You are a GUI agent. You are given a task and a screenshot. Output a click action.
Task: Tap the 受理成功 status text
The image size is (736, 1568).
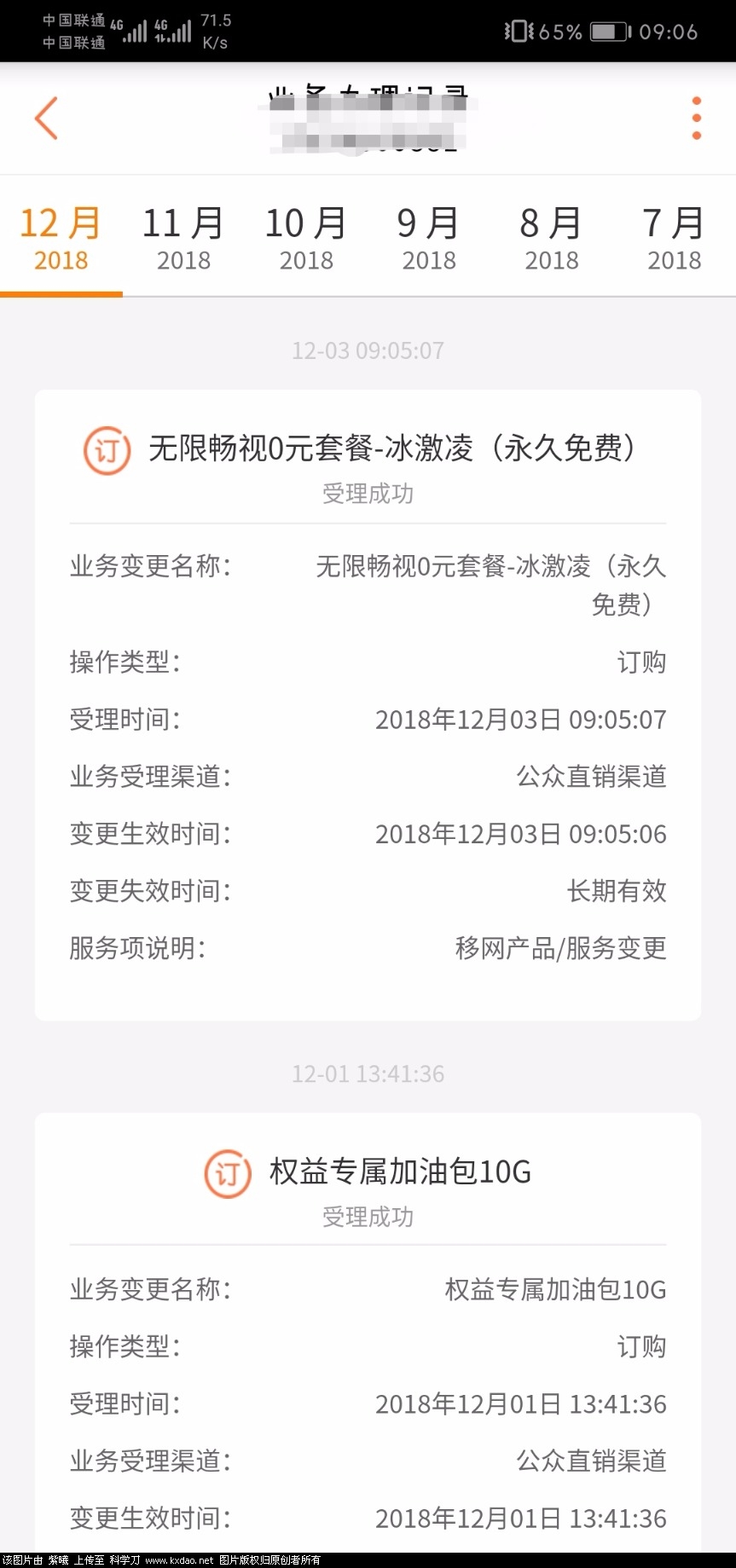pos(367,493)
